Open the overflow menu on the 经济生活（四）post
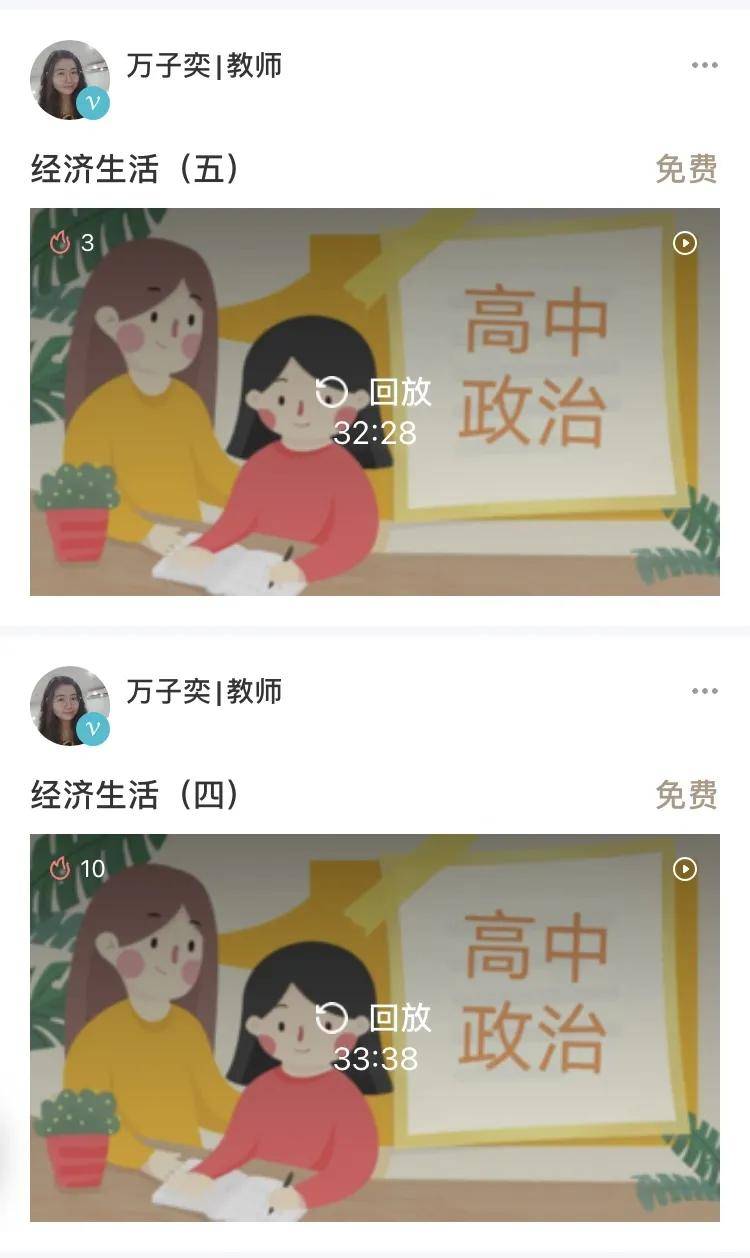This screenshot has width=750, height=1258. tap(704, 692)
